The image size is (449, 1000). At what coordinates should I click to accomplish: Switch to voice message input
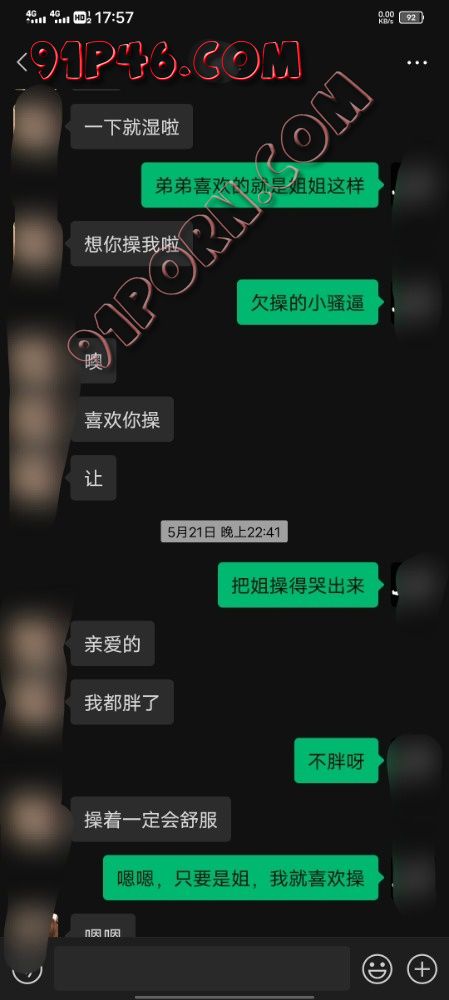(x=27, y=970)
